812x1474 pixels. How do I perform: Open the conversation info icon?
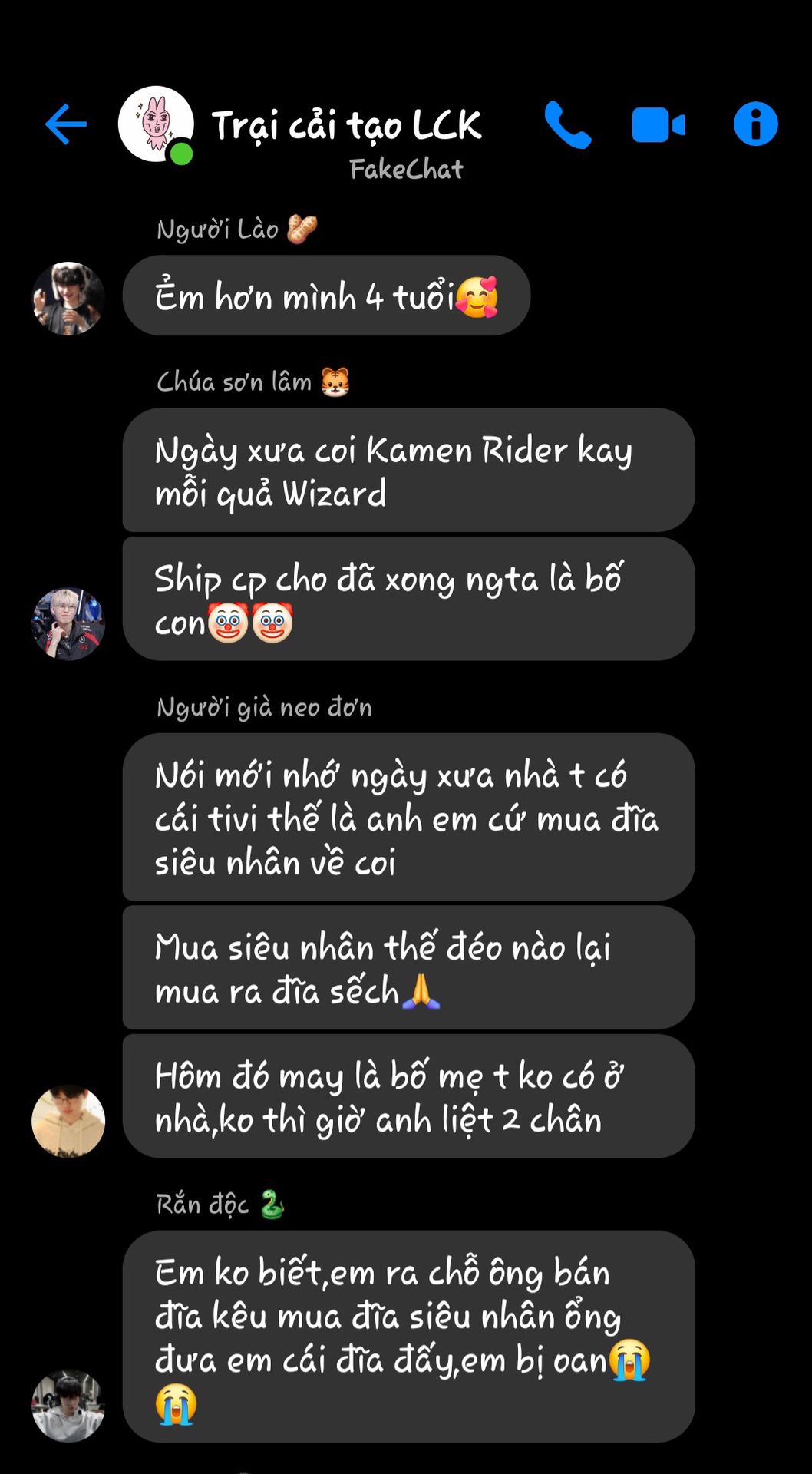(755, 124)
